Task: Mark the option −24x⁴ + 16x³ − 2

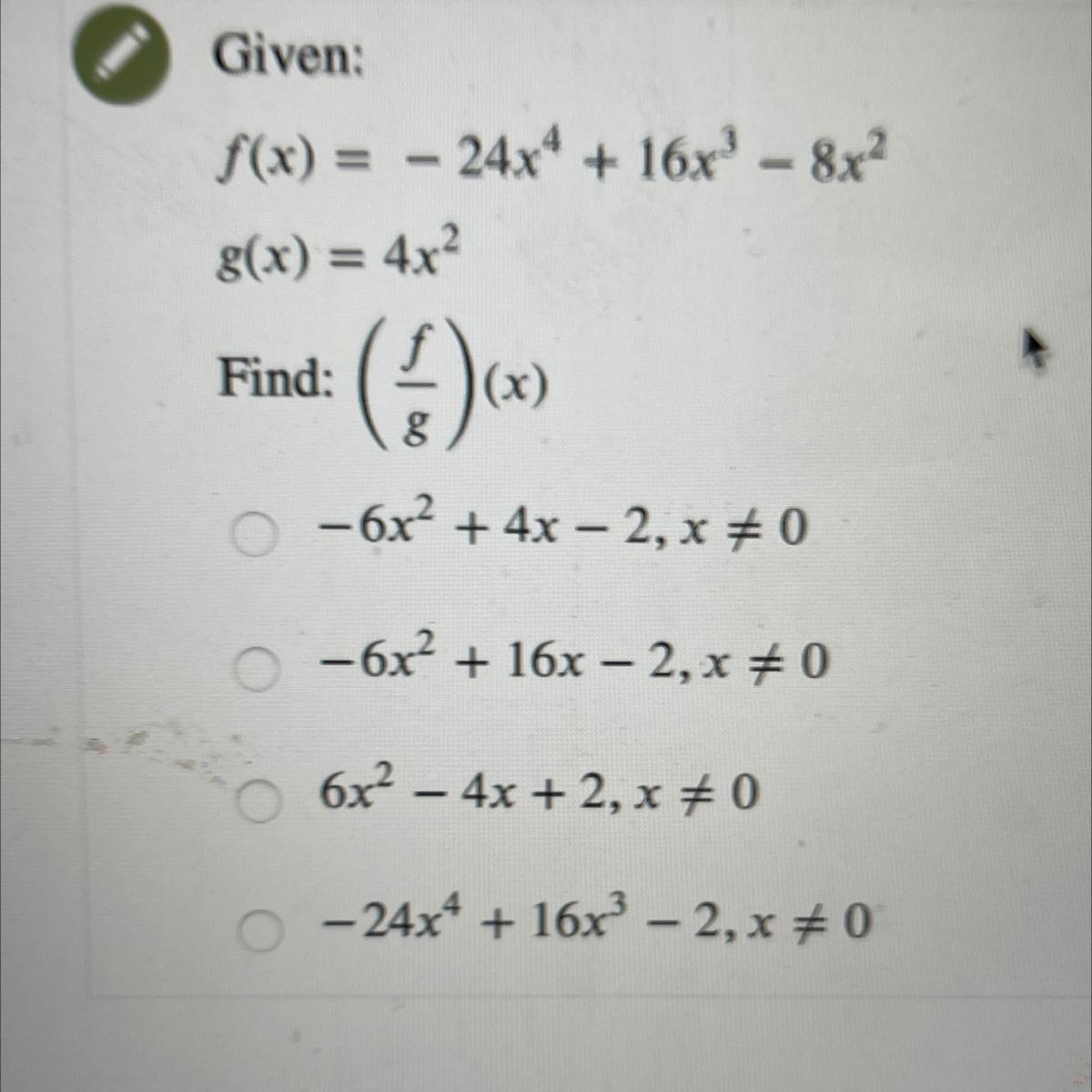Action: [x=260, y=931]
